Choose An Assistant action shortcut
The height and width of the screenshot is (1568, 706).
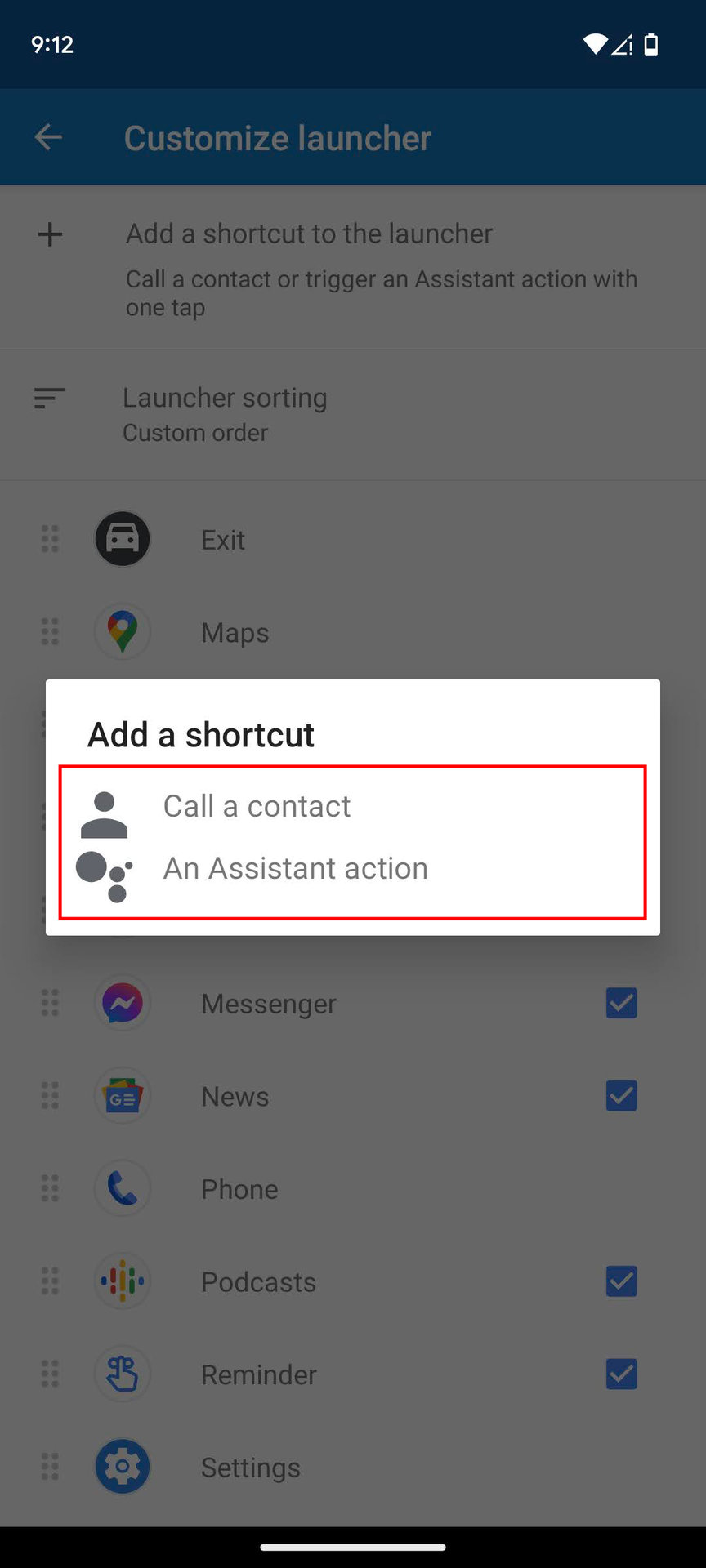coord(295,868)
